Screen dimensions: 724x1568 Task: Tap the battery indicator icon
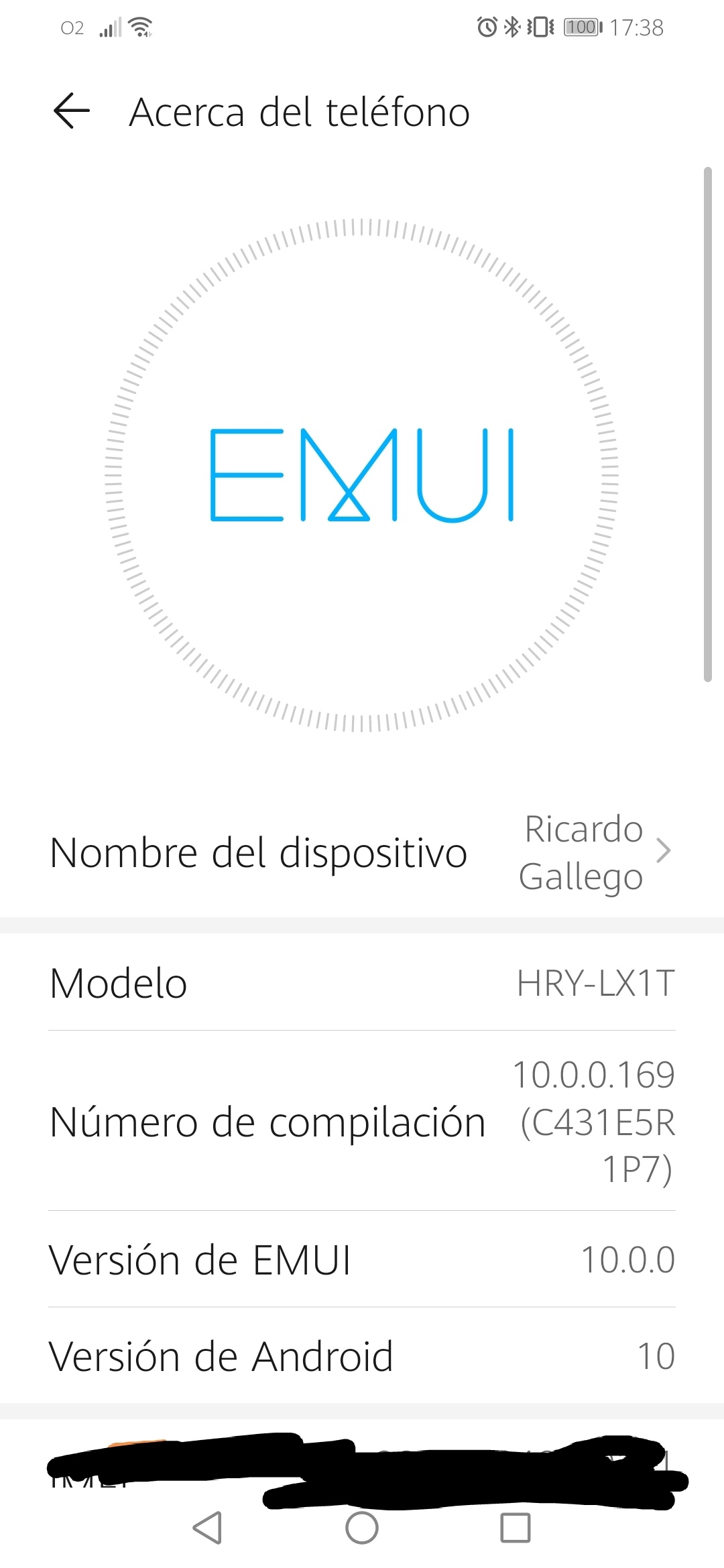tap(582, 26)
